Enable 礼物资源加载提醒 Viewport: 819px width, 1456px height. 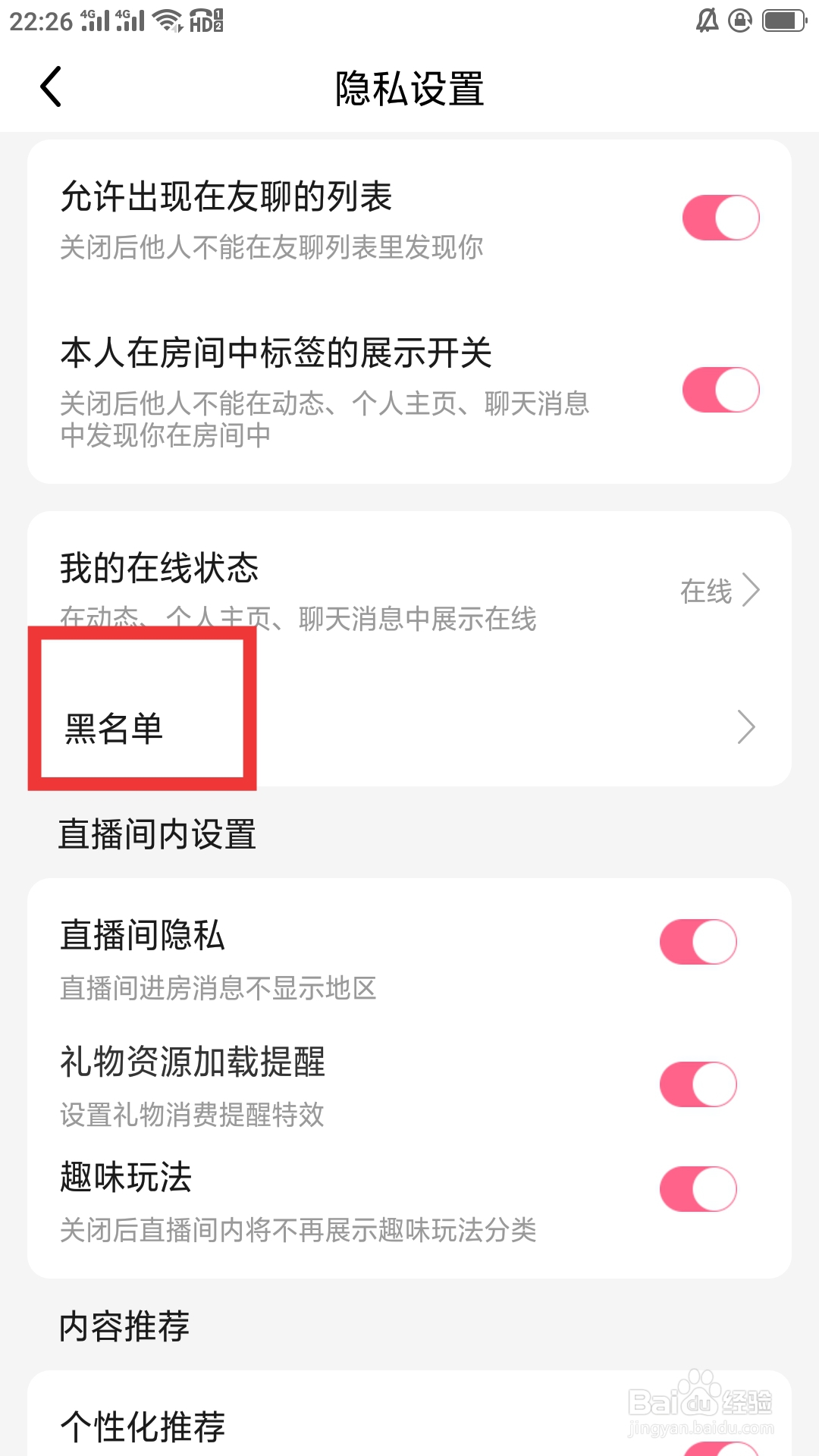(697, 1084)
